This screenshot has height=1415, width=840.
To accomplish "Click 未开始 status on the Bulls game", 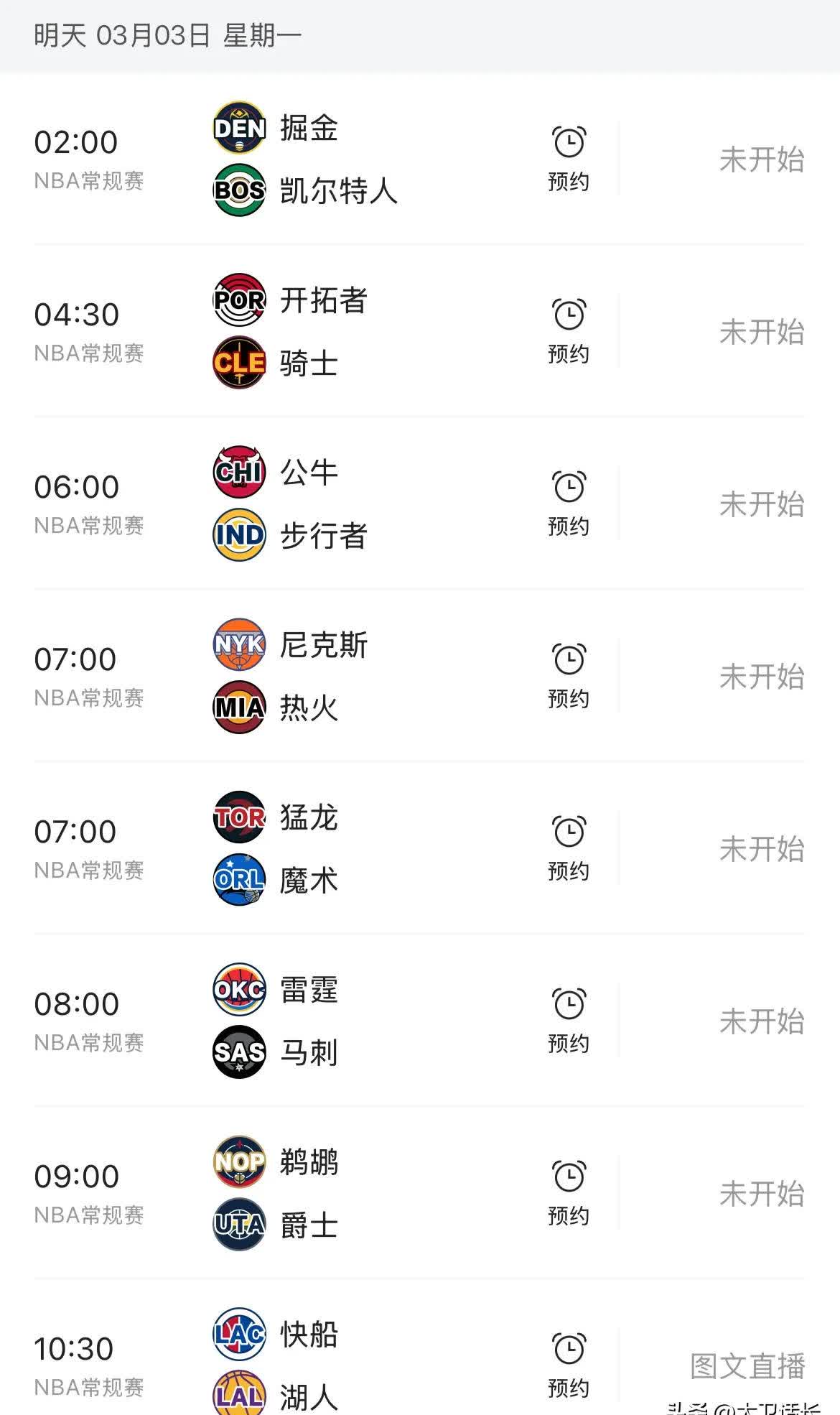I will point(763,505).
